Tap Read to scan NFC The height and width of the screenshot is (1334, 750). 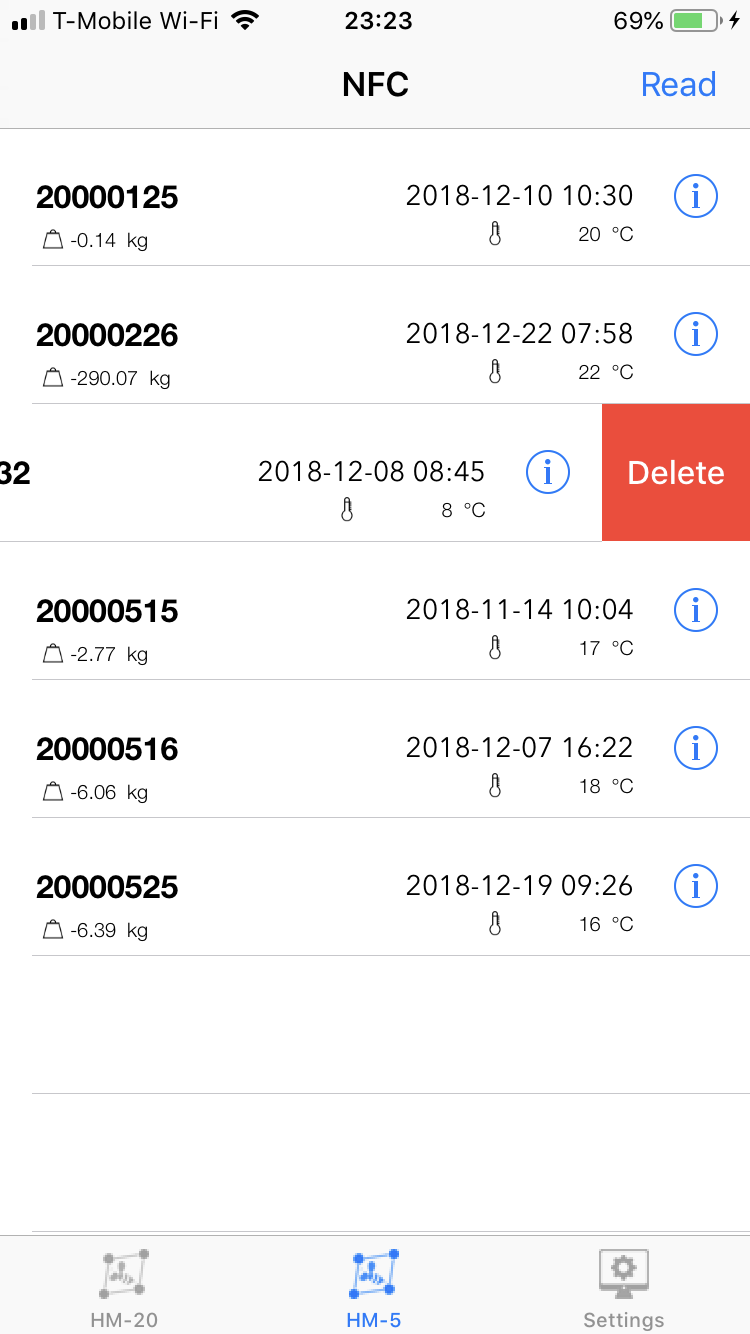678,85
